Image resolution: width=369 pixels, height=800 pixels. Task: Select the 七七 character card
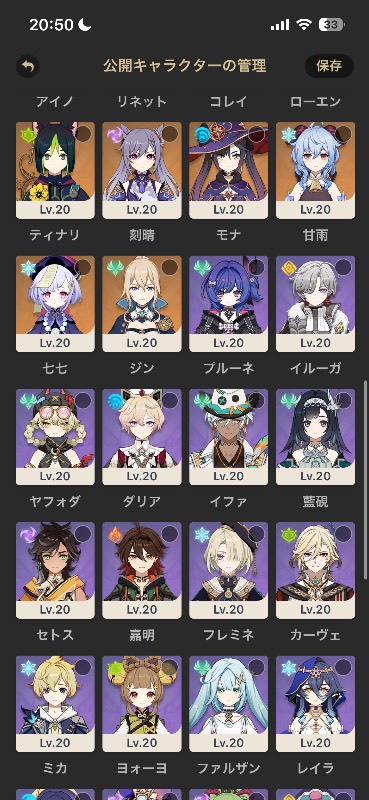pyautogui.click(x=55, y=304)
